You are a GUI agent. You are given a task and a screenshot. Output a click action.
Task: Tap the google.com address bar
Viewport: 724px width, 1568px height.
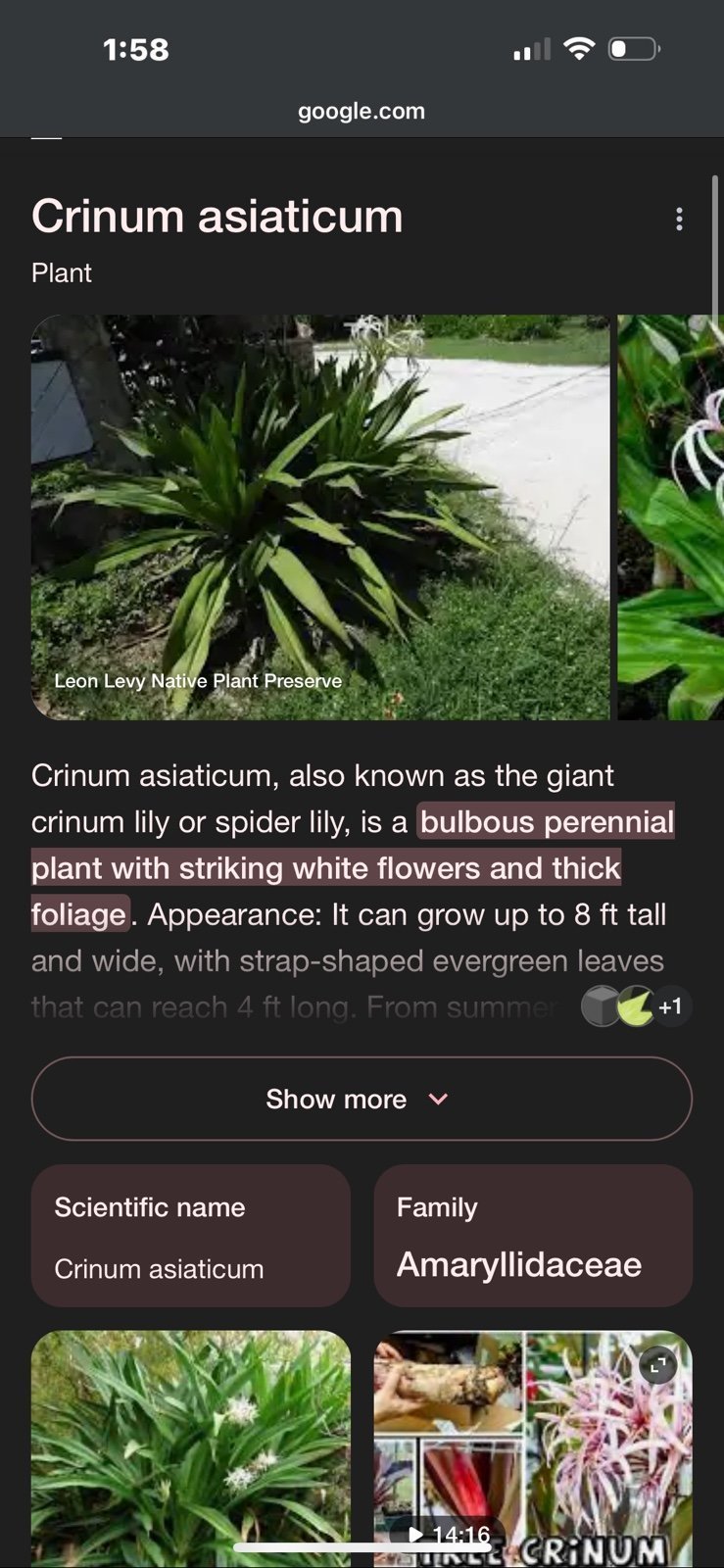pos(362,111)
